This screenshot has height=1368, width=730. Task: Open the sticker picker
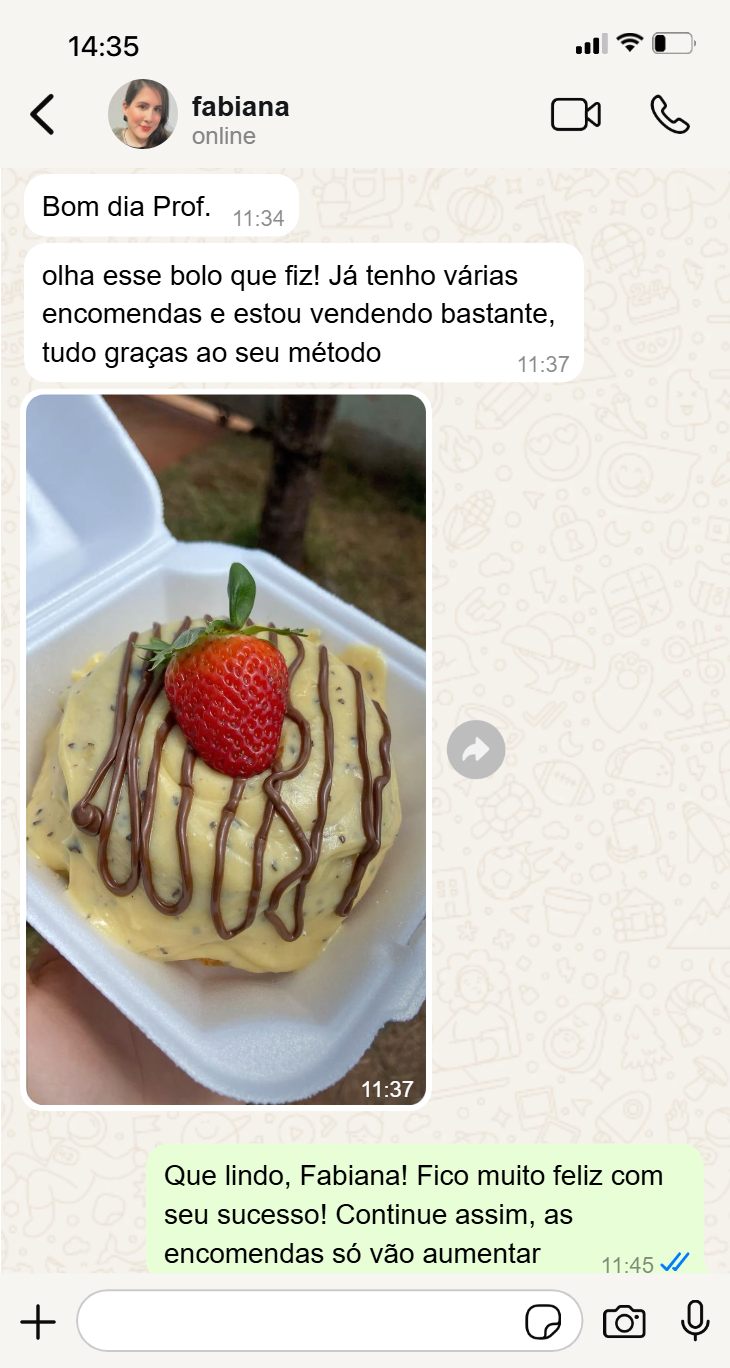543,1322
